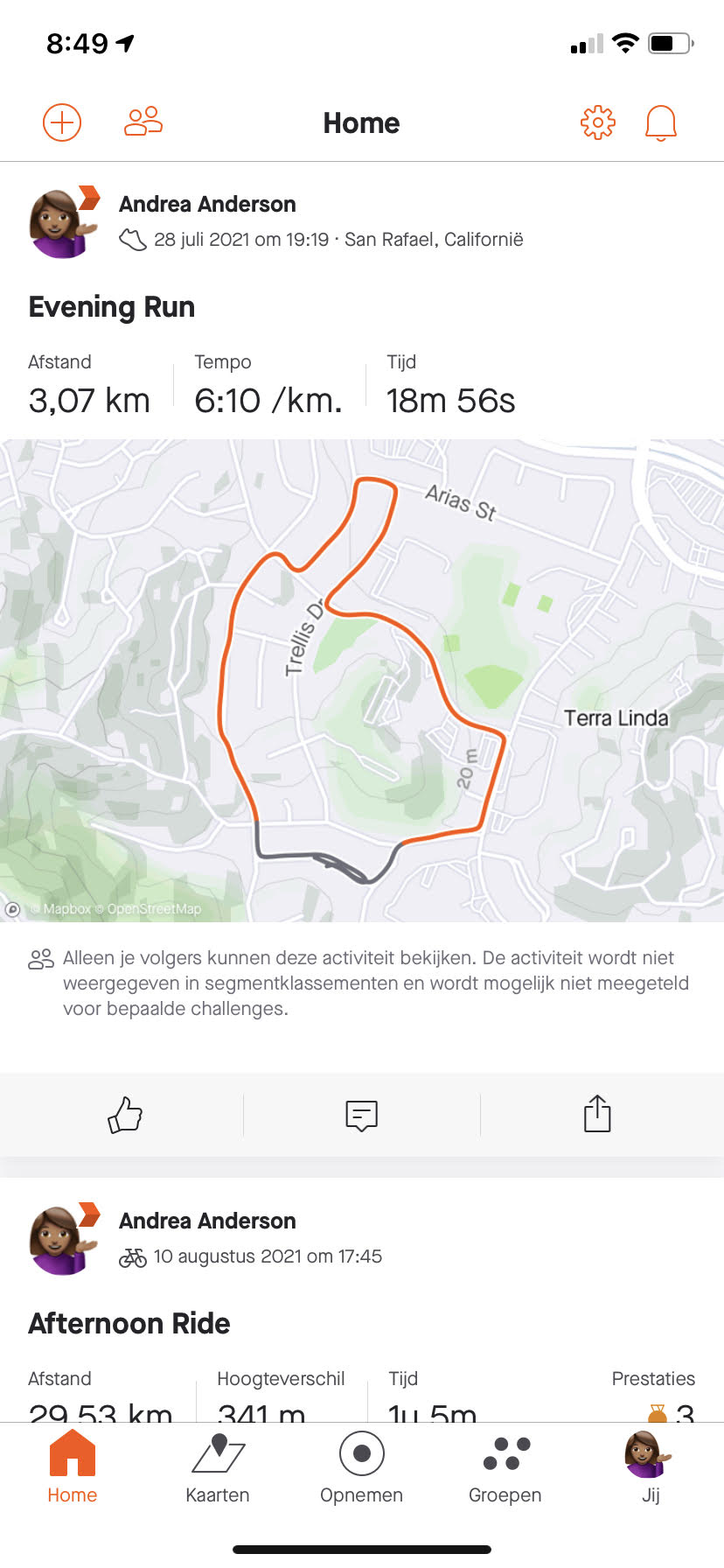Tap the plus icon to add activity

(x=62, y=122)
